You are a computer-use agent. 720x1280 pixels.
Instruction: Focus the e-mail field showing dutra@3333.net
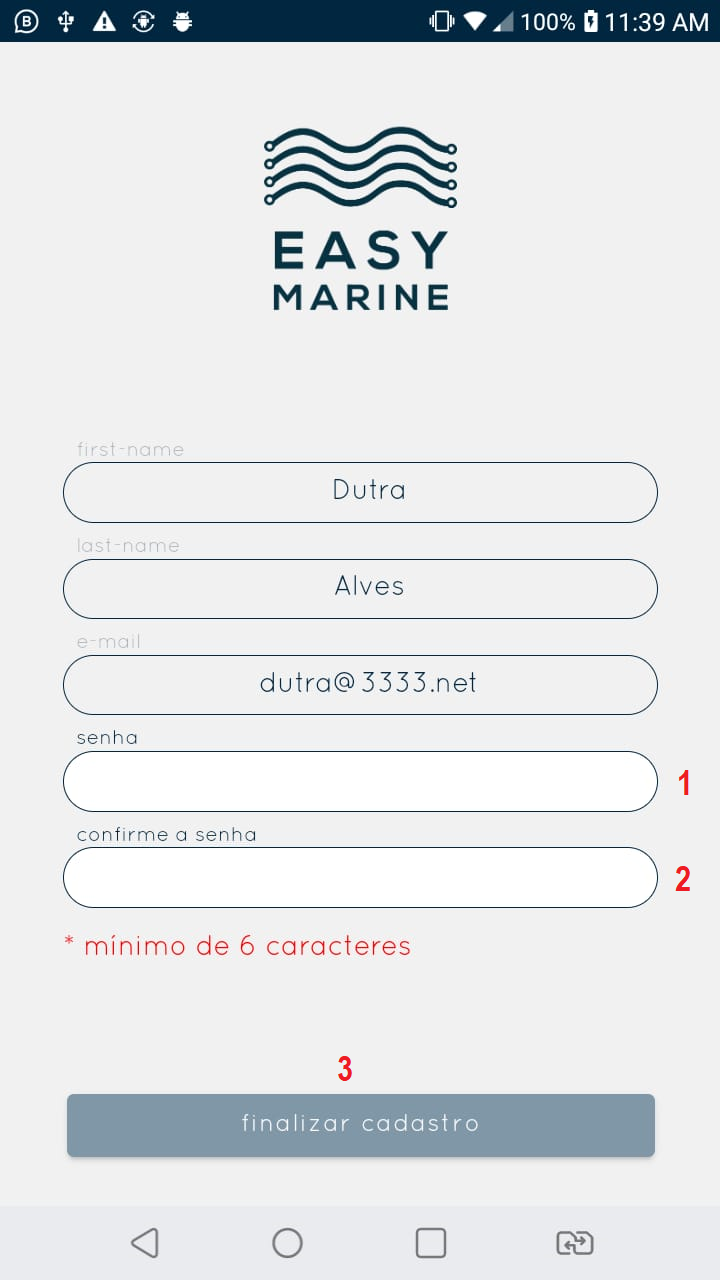point(360,685)
